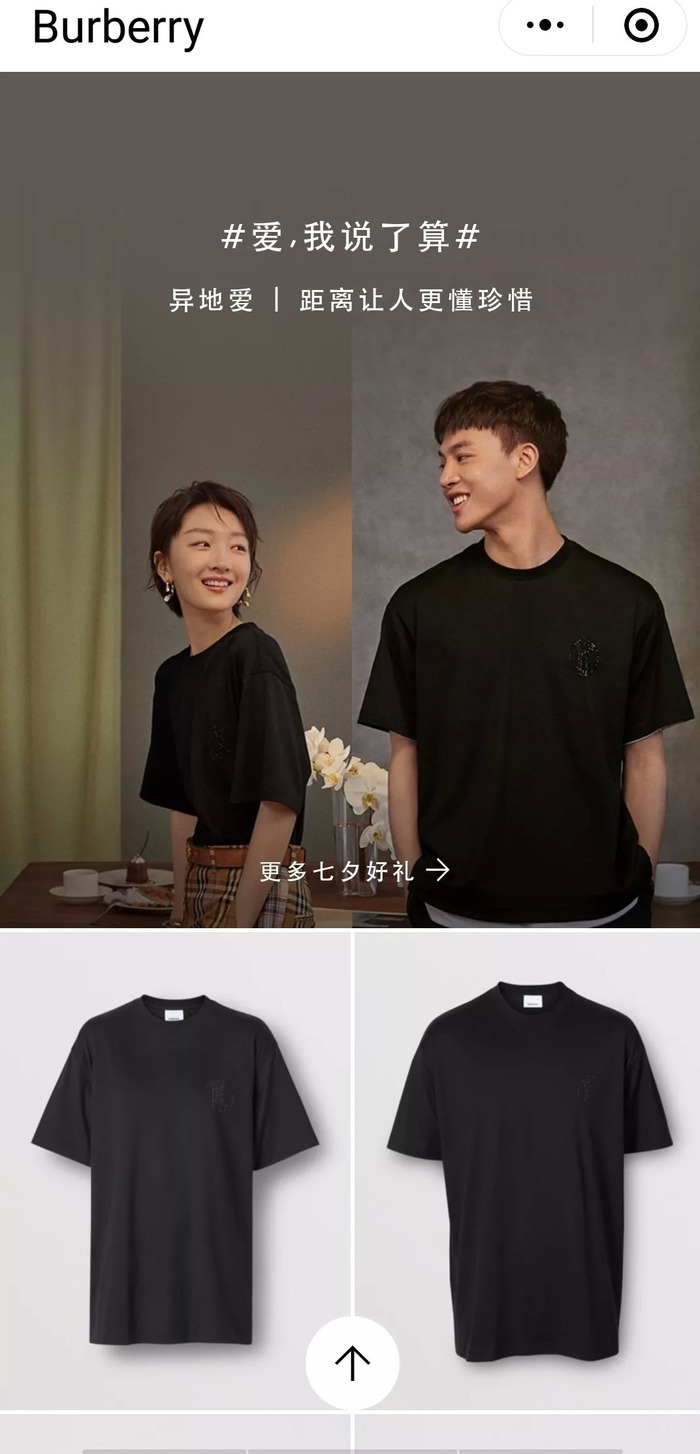Tap the scroll-to-top arrow button

click(352, 1362)
